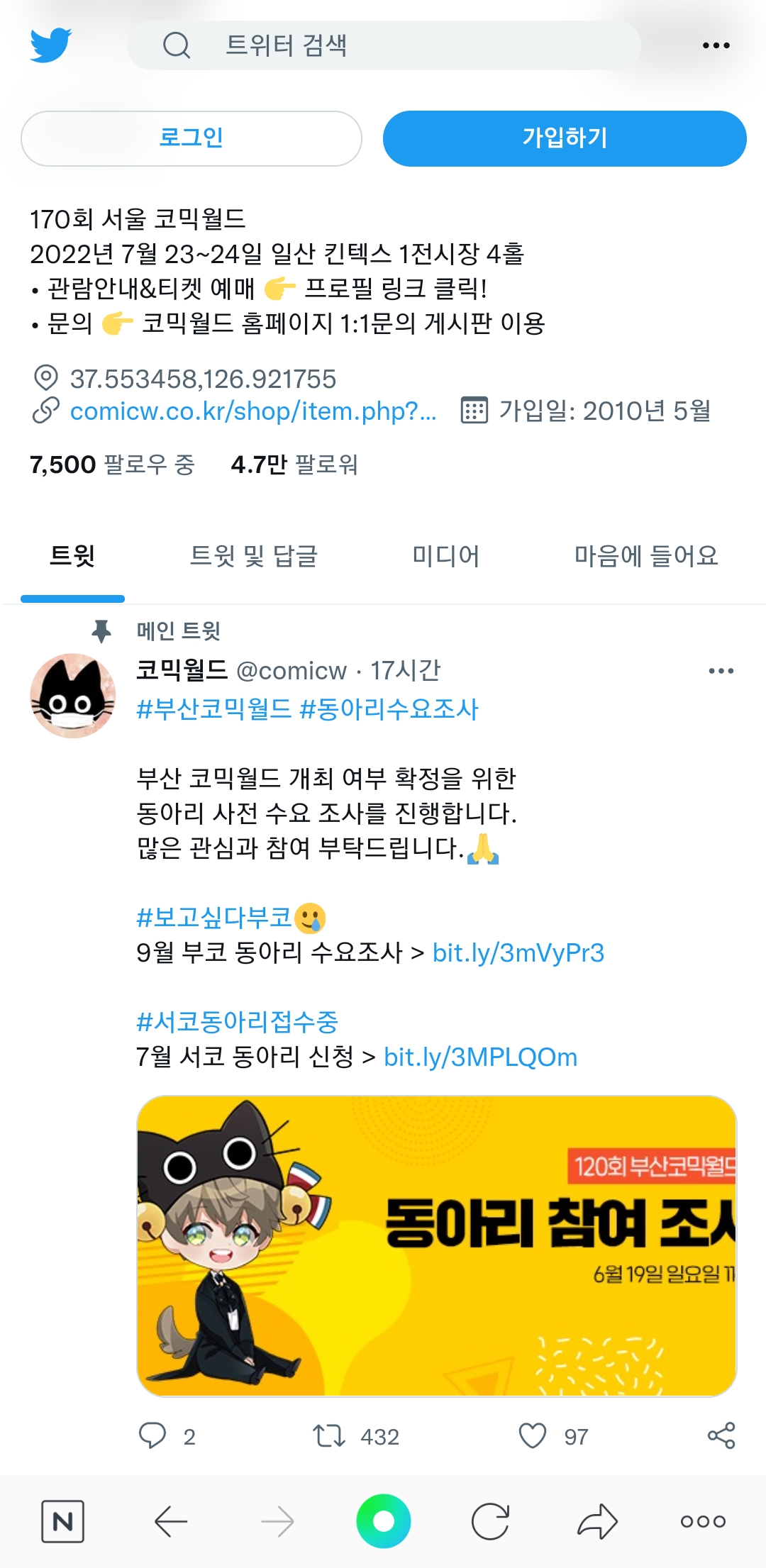Switch to the 미디어 tab
Viewport: 766px width, 1568px height.
(x=445, y=556)
